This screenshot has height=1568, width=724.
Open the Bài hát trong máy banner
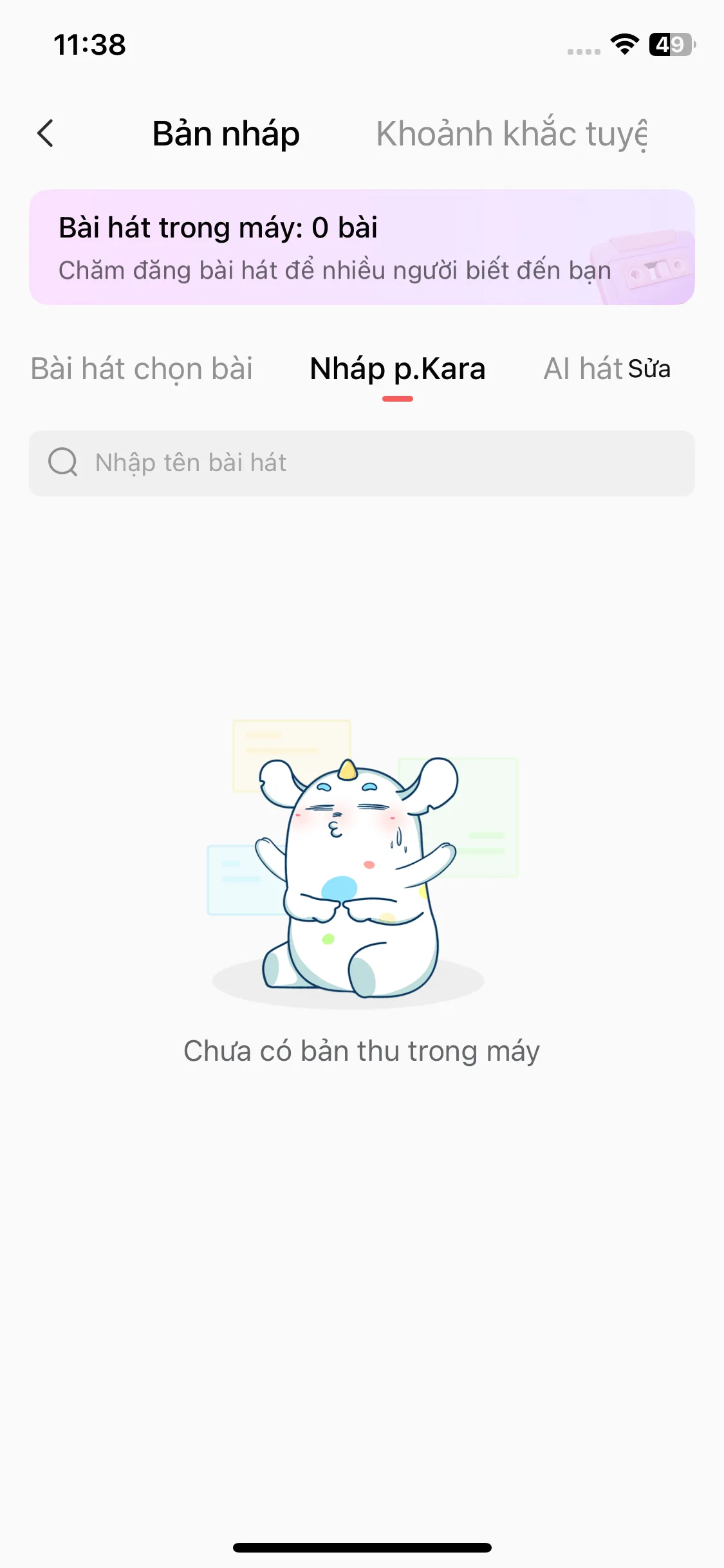point(362,245)
